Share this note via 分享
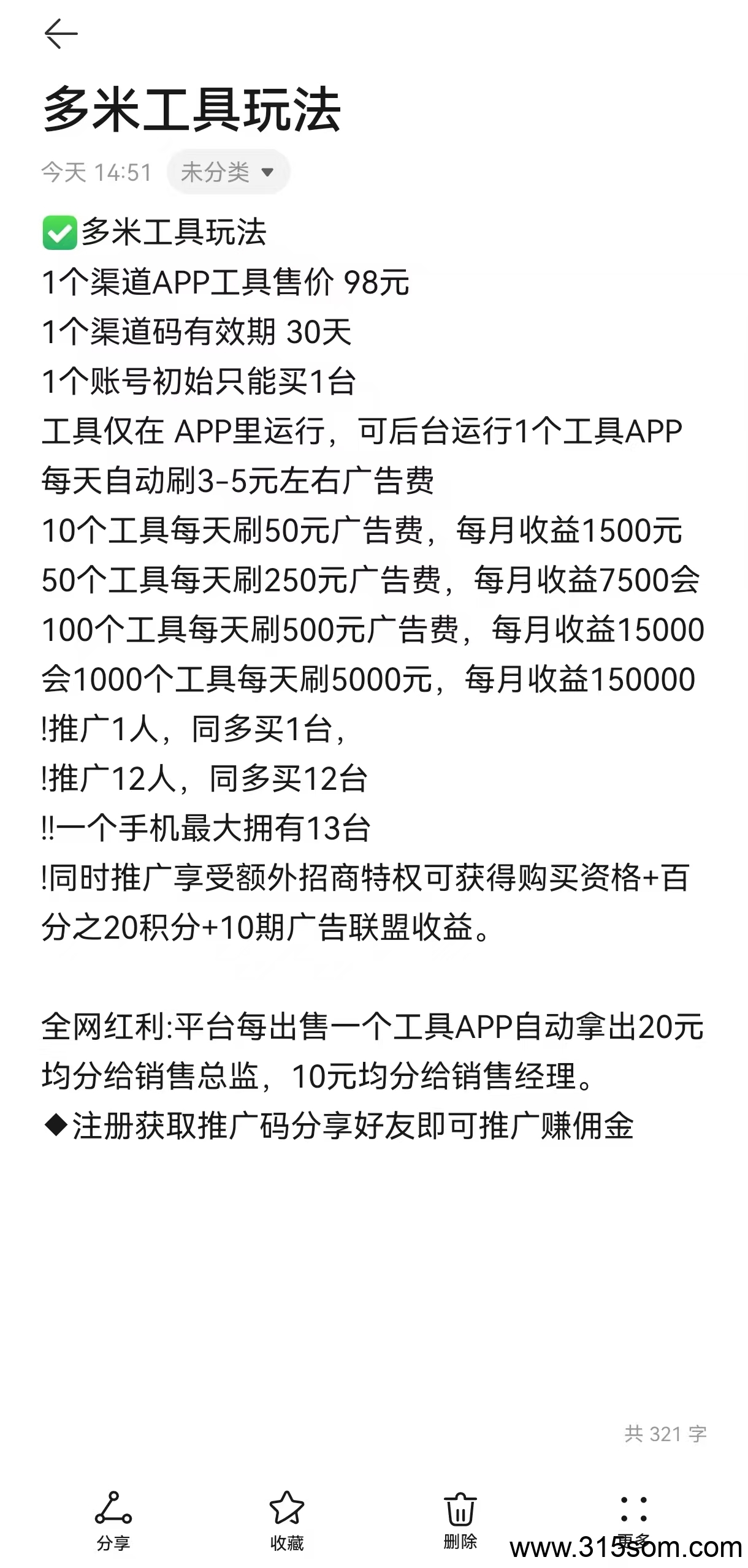748x1568 pixels. coord(113,1521)
